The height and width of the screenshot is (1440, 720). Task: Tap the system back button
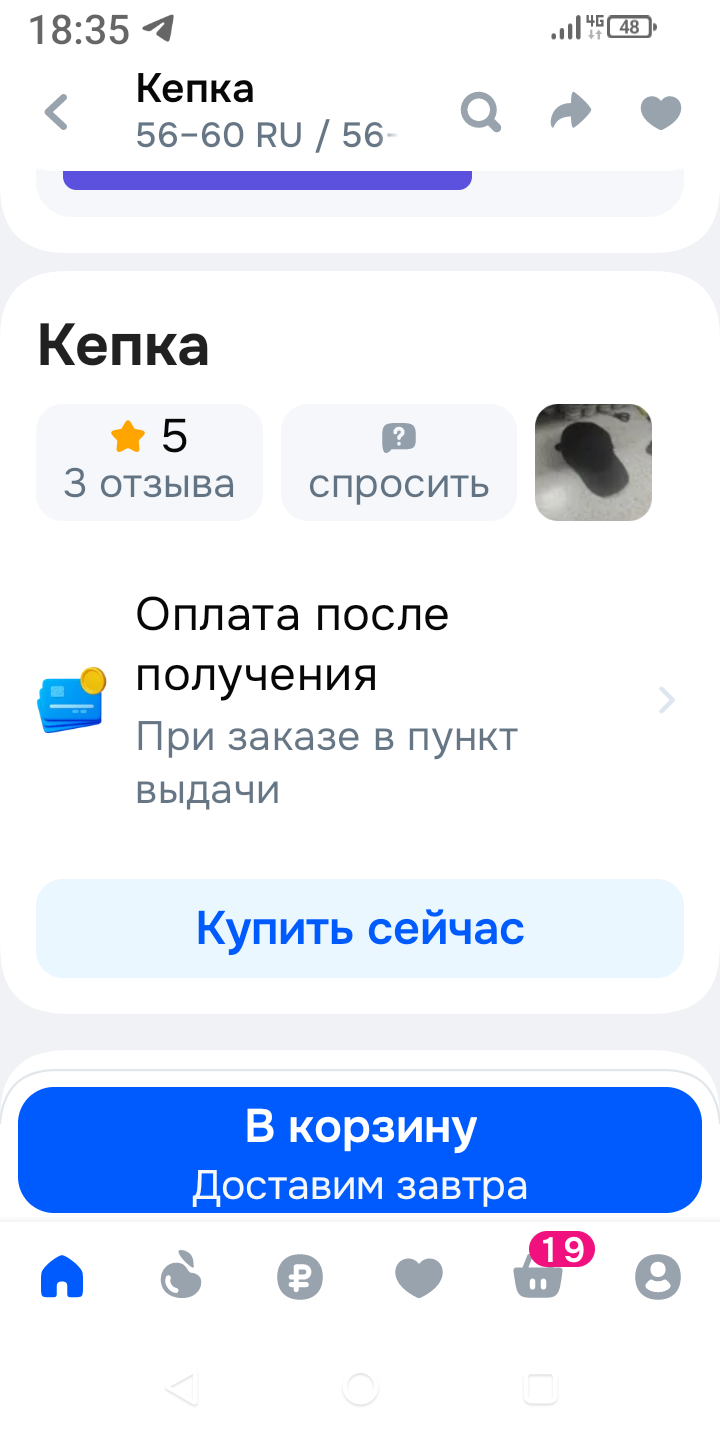[181, 1387]
